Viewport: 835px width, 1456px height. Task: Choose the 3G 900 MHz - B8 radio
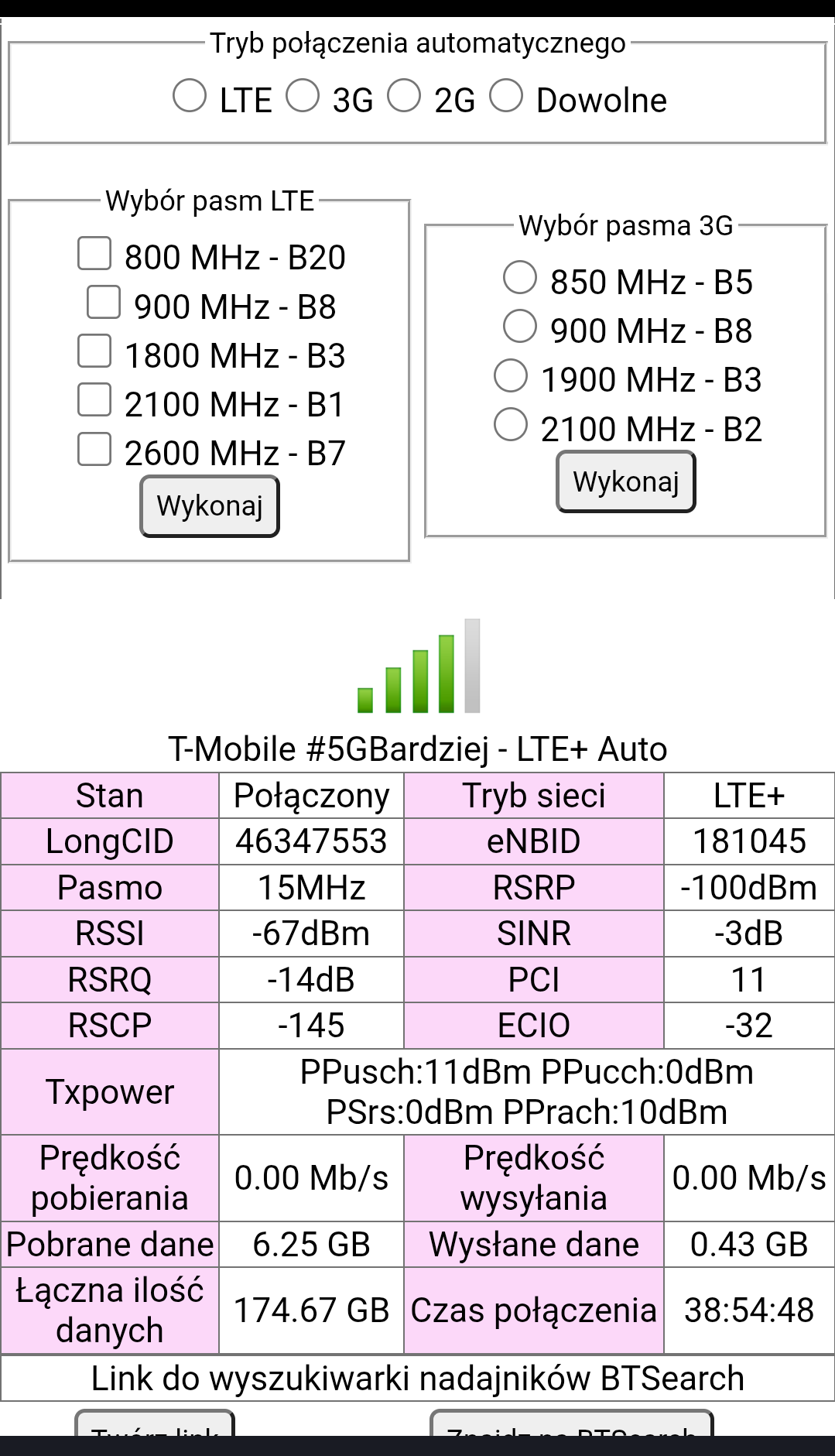[x=520, y=327]
